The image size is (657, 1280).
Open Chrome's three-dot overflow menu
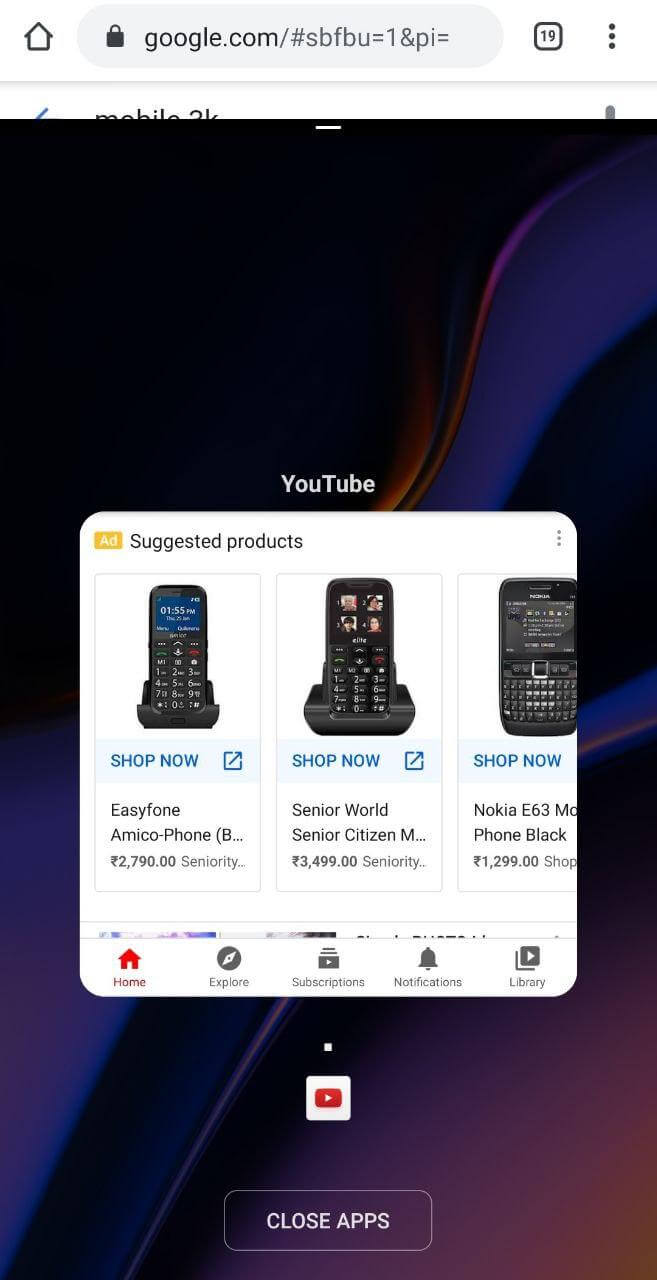point(611,37)
